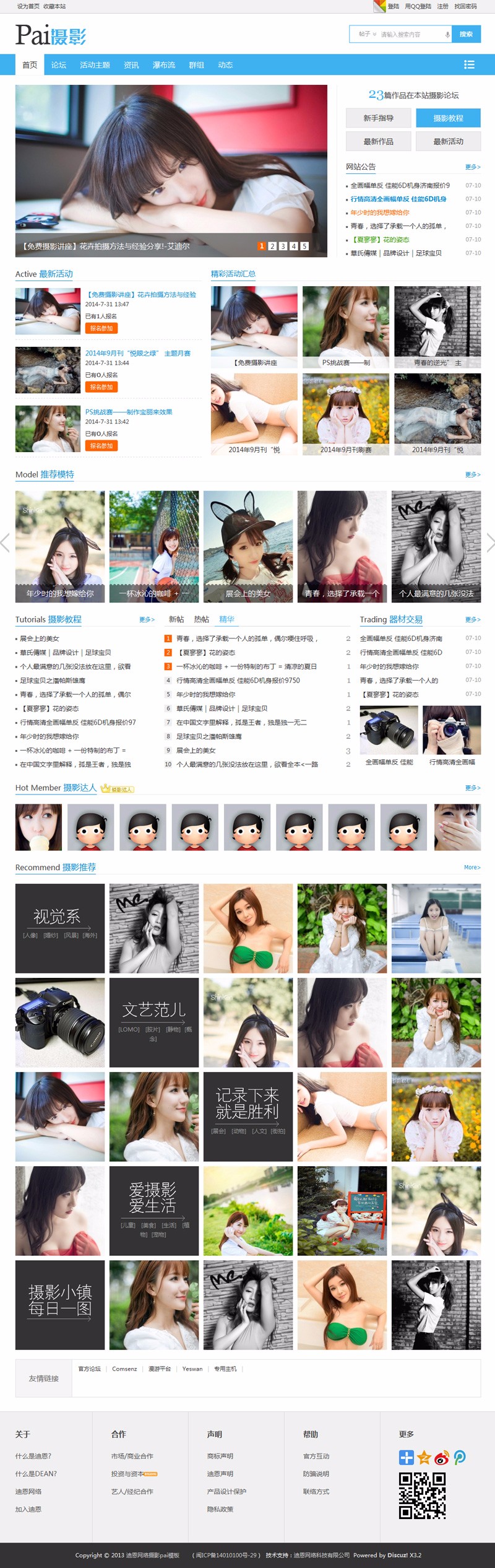Tap the 搜索 search button
The height and width of the screenshot is (1568, 495).
[466, 34]
